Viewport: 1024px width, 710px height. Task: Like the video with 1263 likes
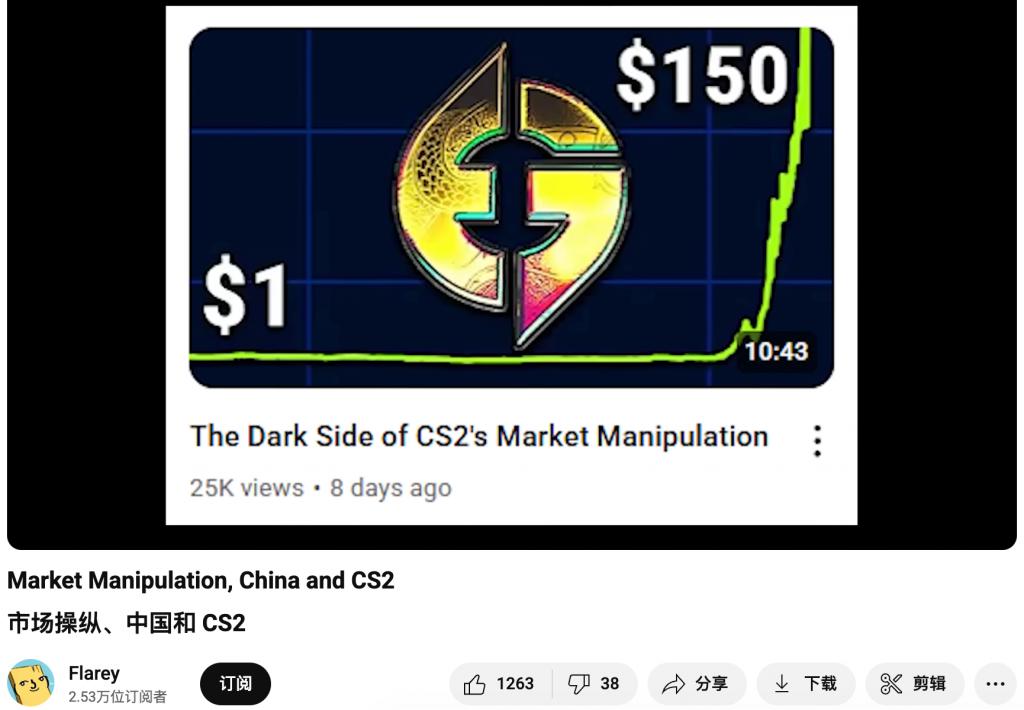coord(500,684)
